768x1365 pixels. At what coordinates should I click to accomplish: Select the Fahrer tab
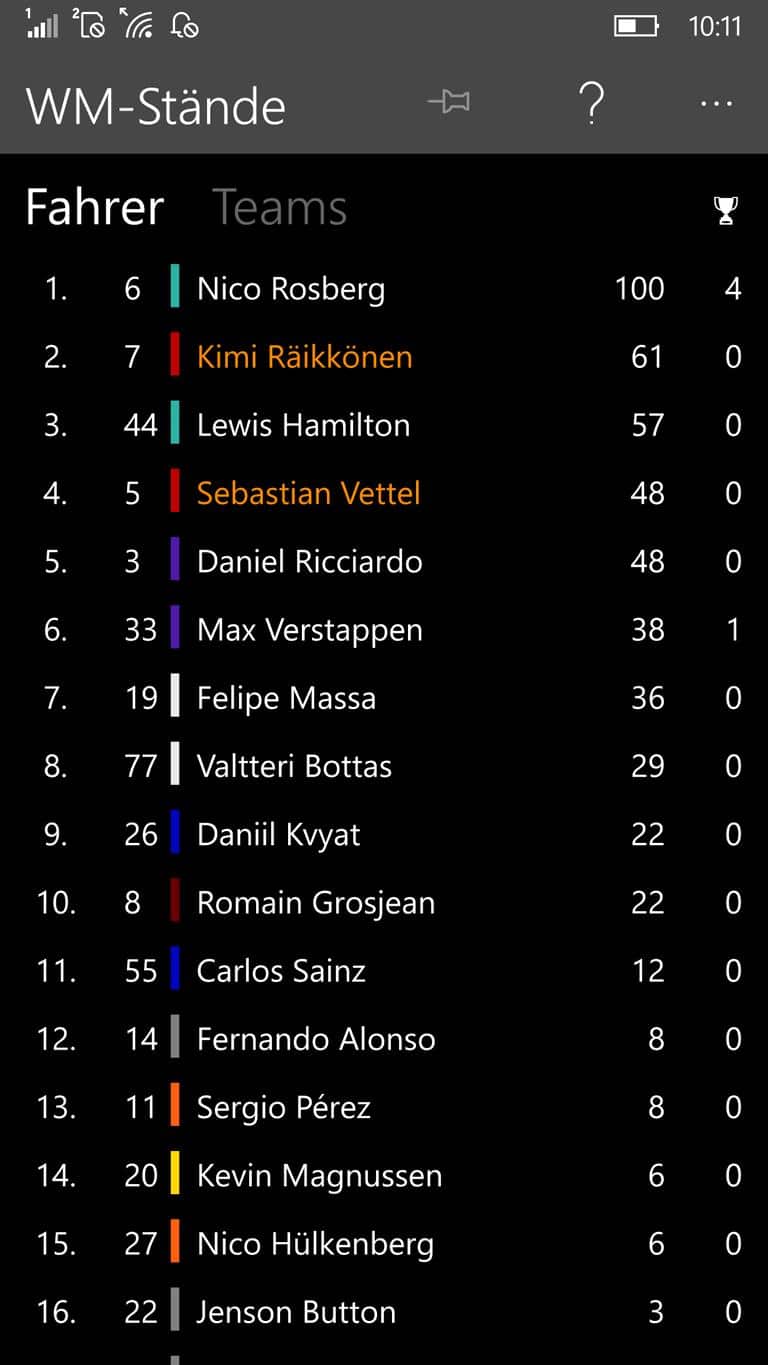(x=95, y=208)
